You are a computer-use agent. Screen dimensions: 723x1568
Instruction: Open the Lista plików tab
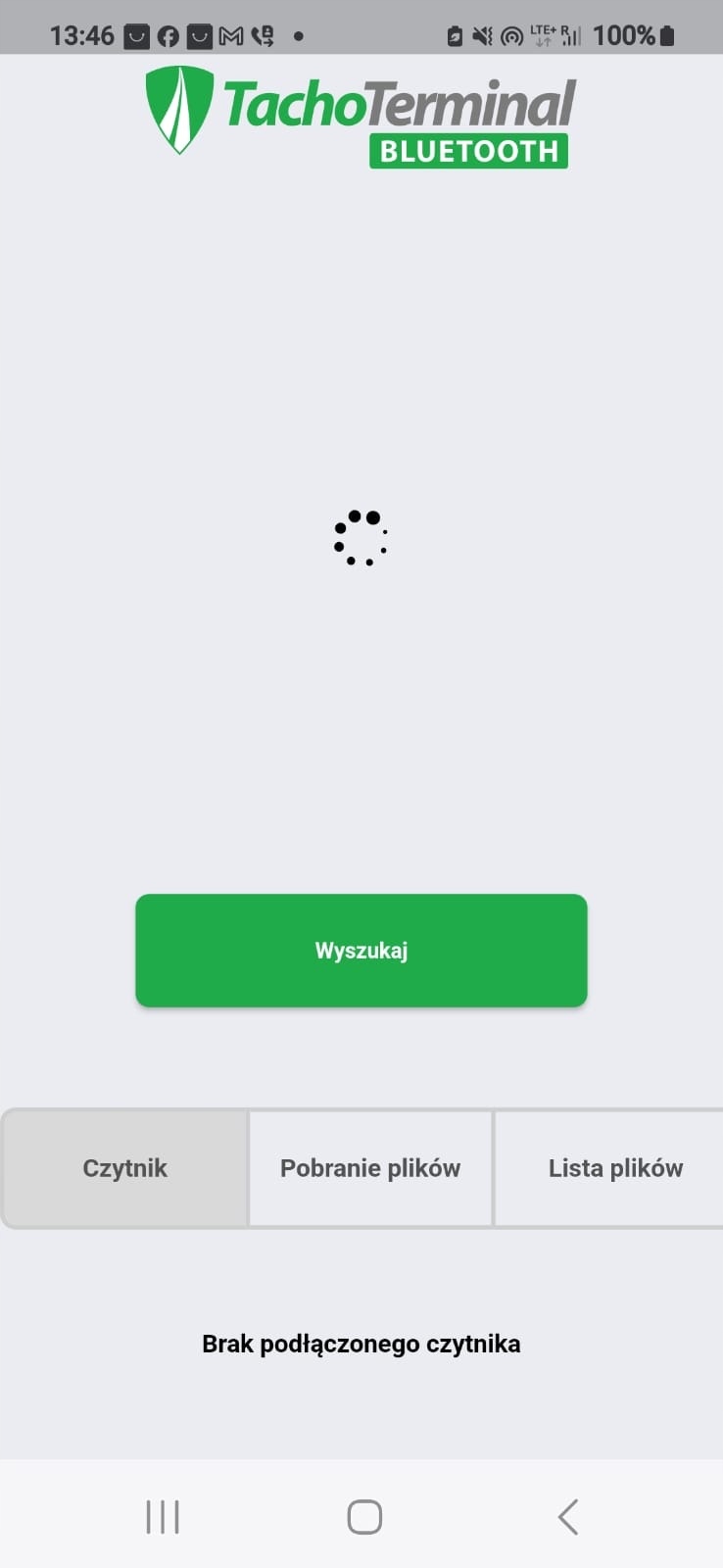pyautogui.click(x=614, y=1167)
